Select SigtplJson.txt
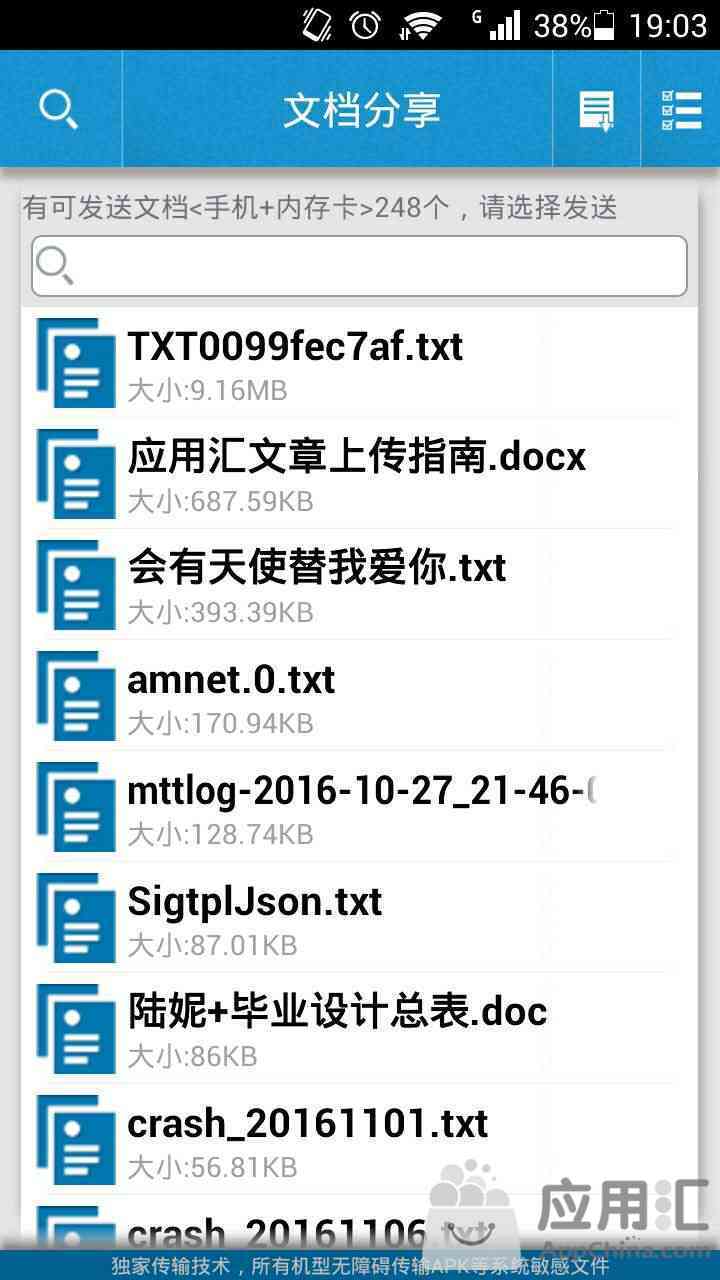This screenshot has height=1280, width=720. (x=359, y=918)
